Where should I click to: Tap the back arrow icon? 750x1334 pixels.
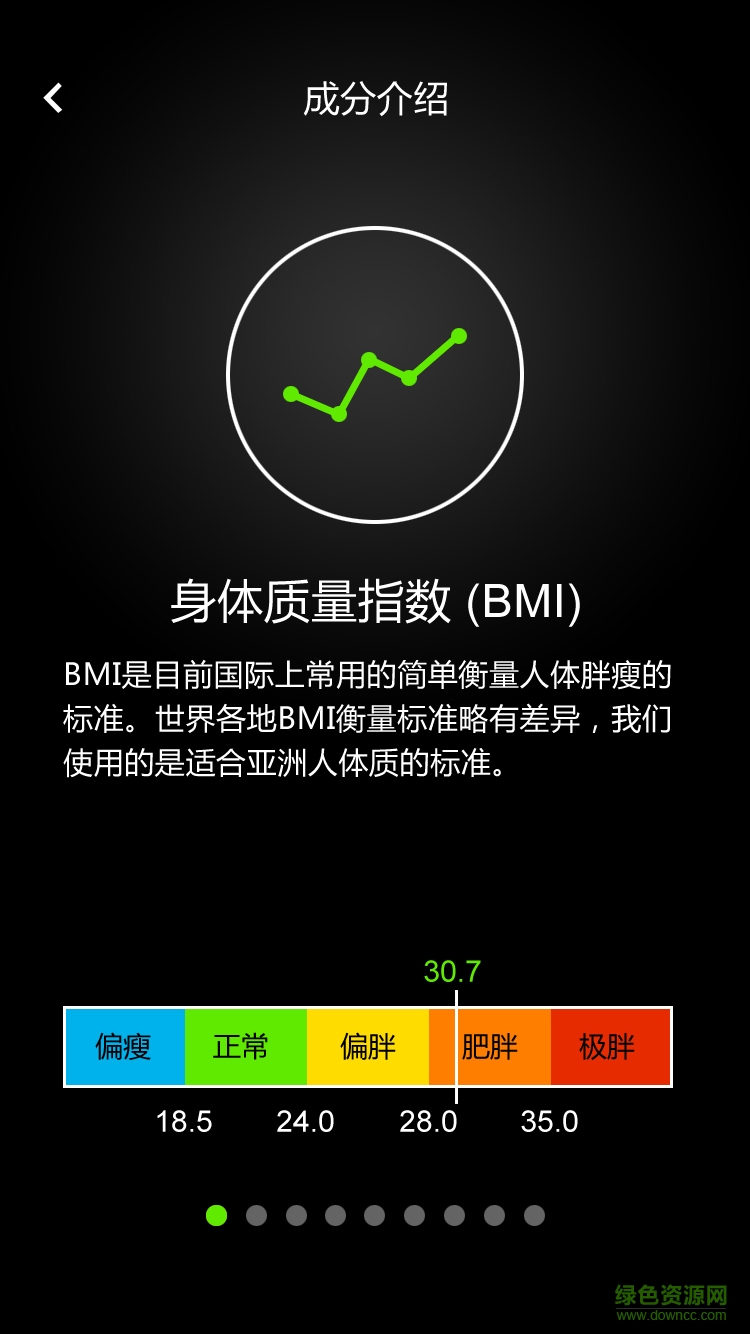(x=52, y=97)
